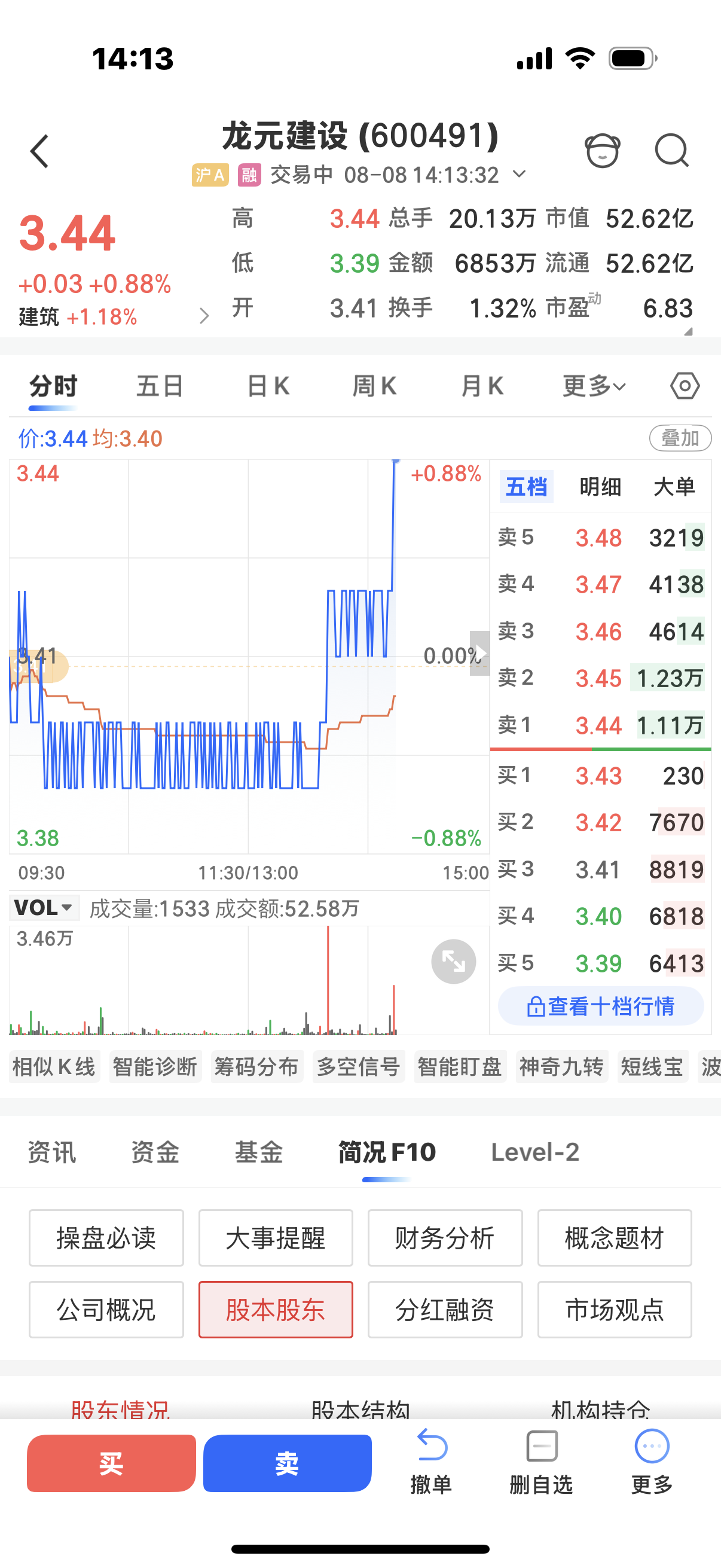721x1568 pixels.
Task: Open the VOL indicator dropdown
Action: pyautogui.click(x=44, y=908)
